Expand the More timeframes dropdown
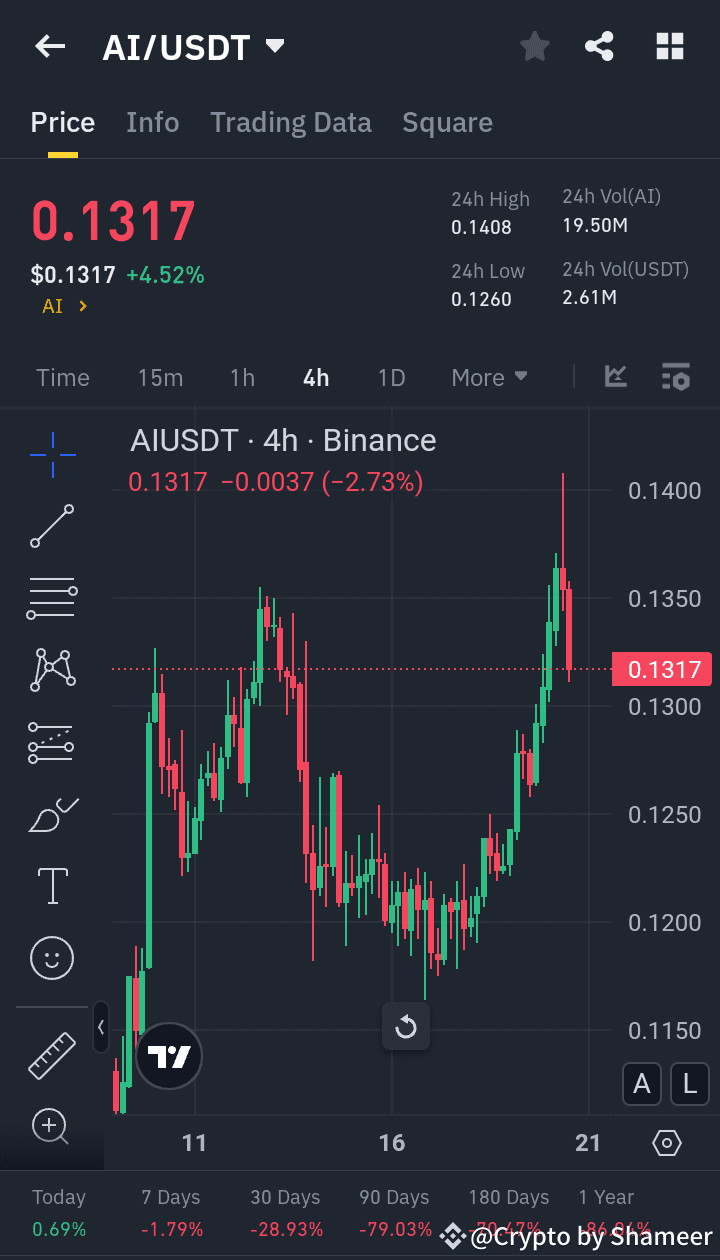 point(489,377)
